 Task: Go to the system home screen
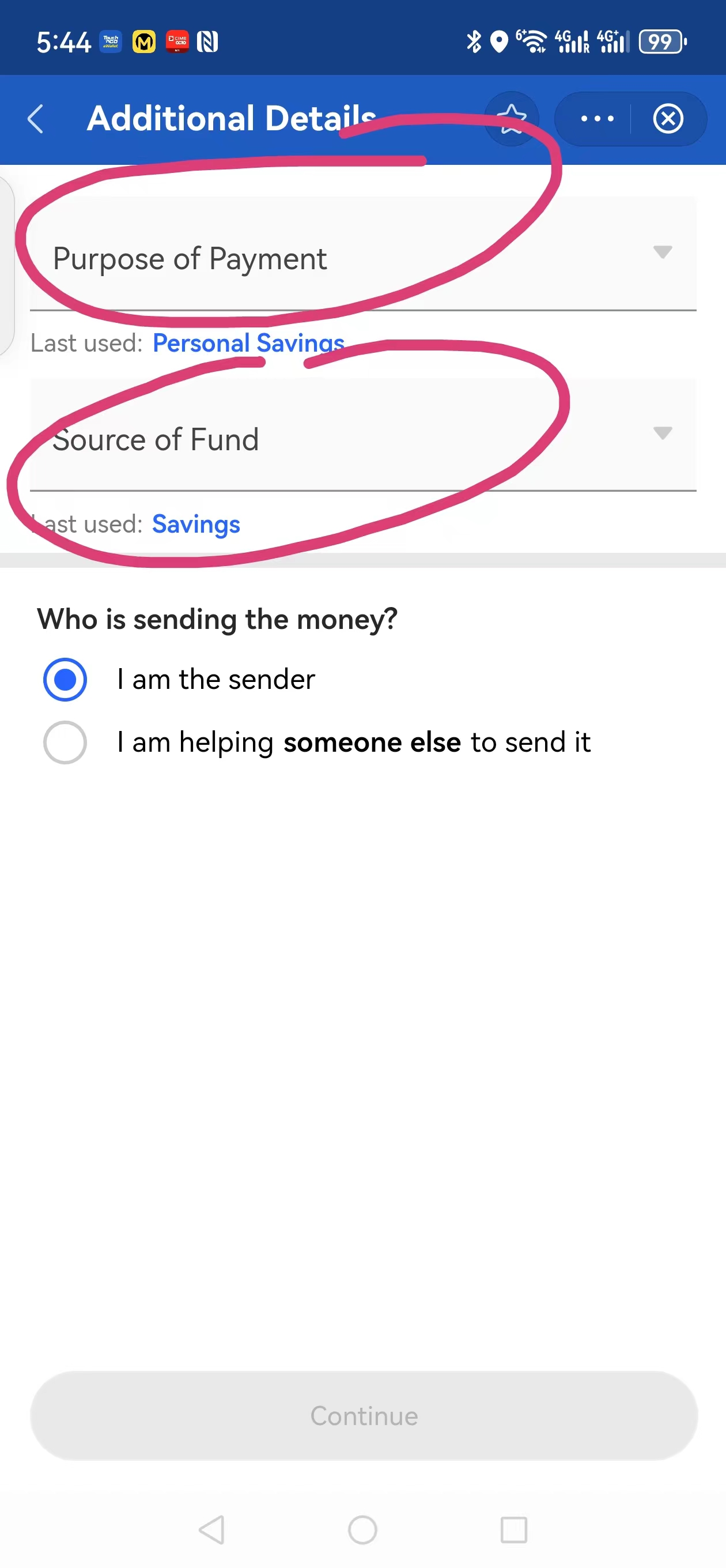362,1529
